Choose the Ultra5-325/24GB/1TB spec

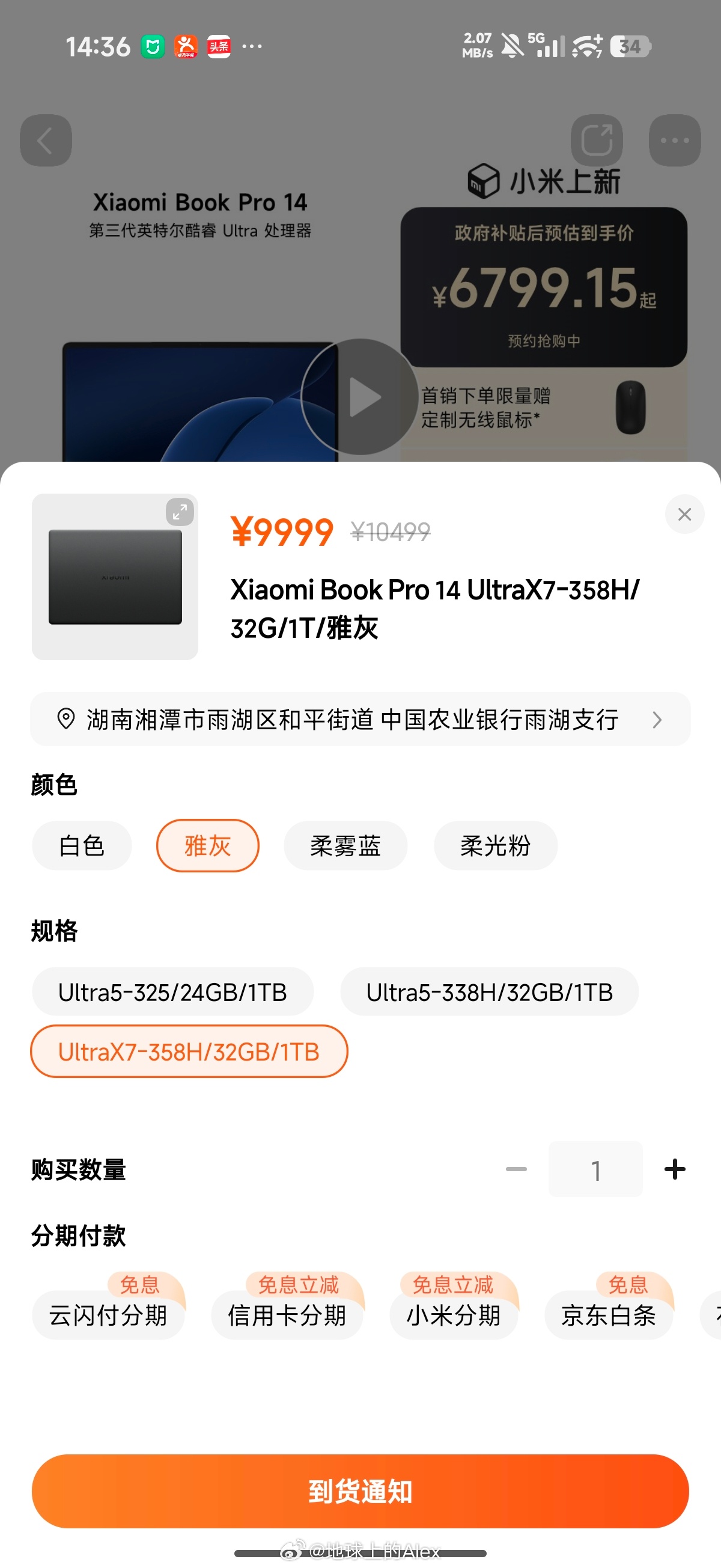[x=172, y=991]
